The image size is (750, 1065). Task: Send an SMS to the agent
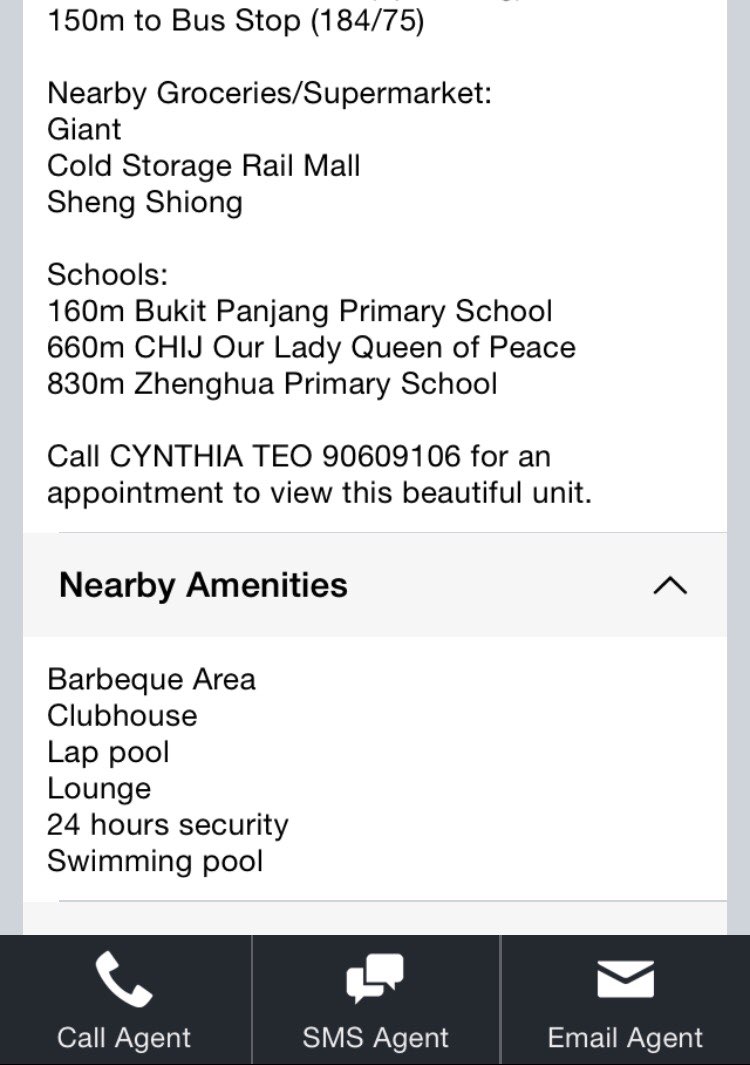(x=375, y=1000)
